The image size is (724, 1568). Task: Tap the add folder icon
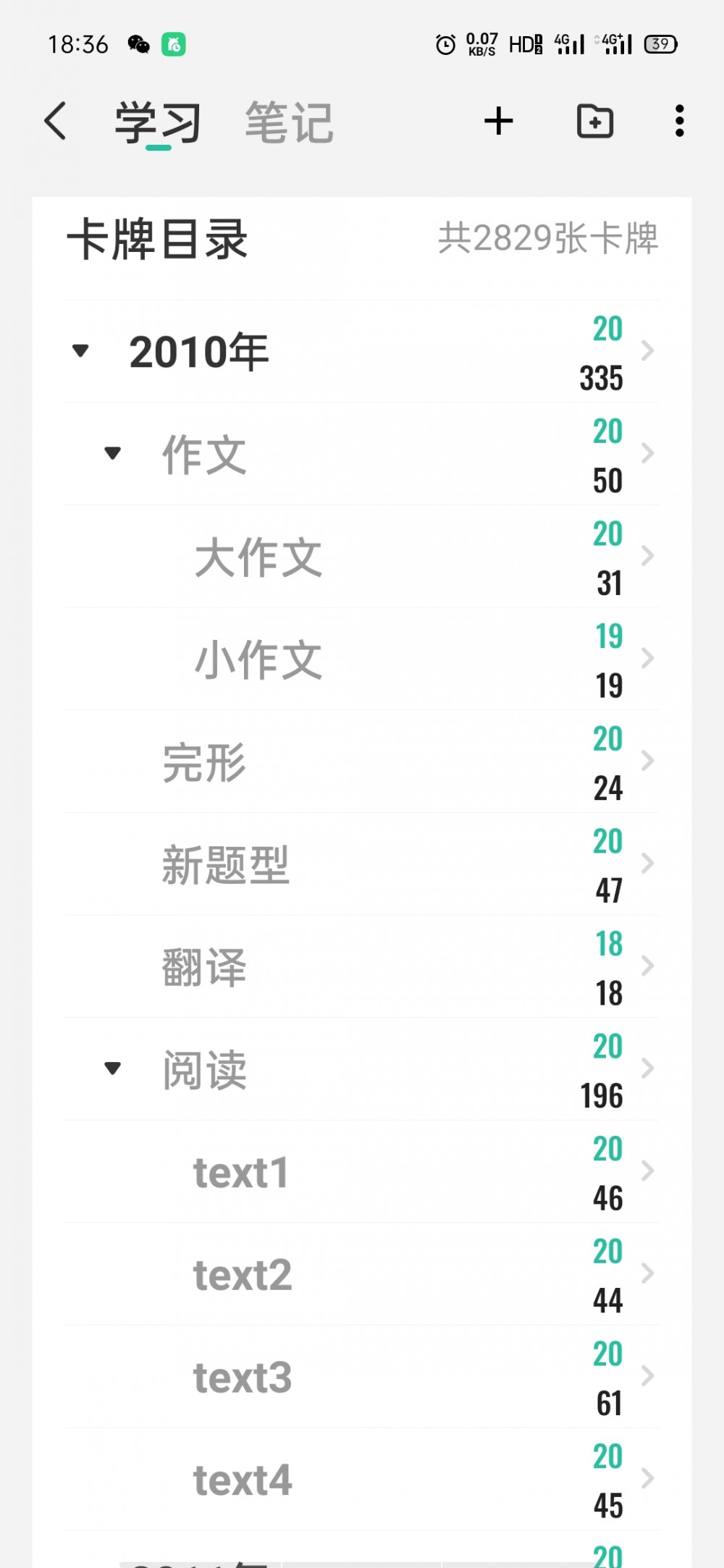tap(595, 121)
